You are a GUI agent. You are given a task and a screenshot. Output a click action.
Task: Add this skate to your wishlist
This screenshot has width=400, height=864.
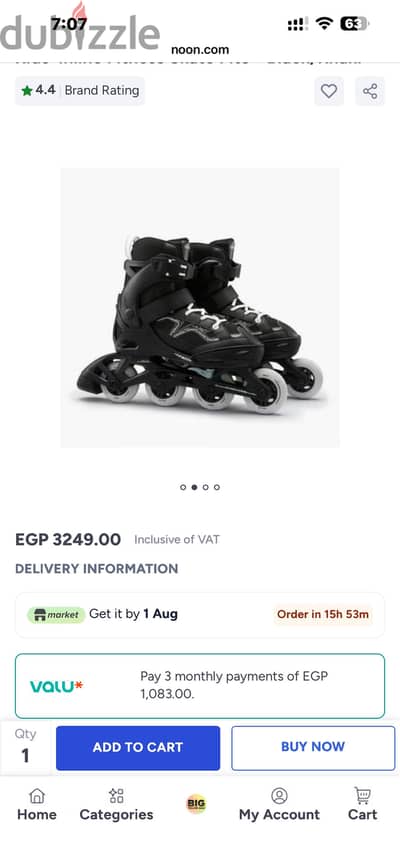[x=329, y=91]
